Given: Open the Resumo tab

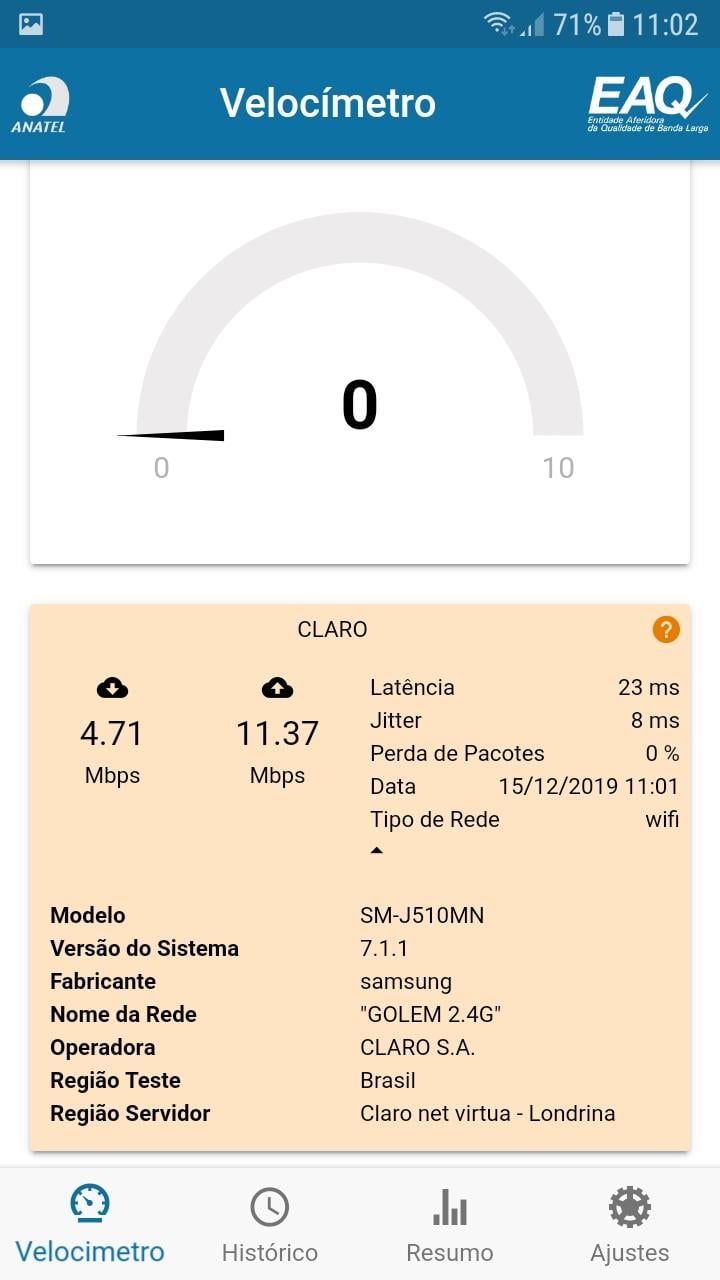Looking at the screenshot, I should 450,1225.
